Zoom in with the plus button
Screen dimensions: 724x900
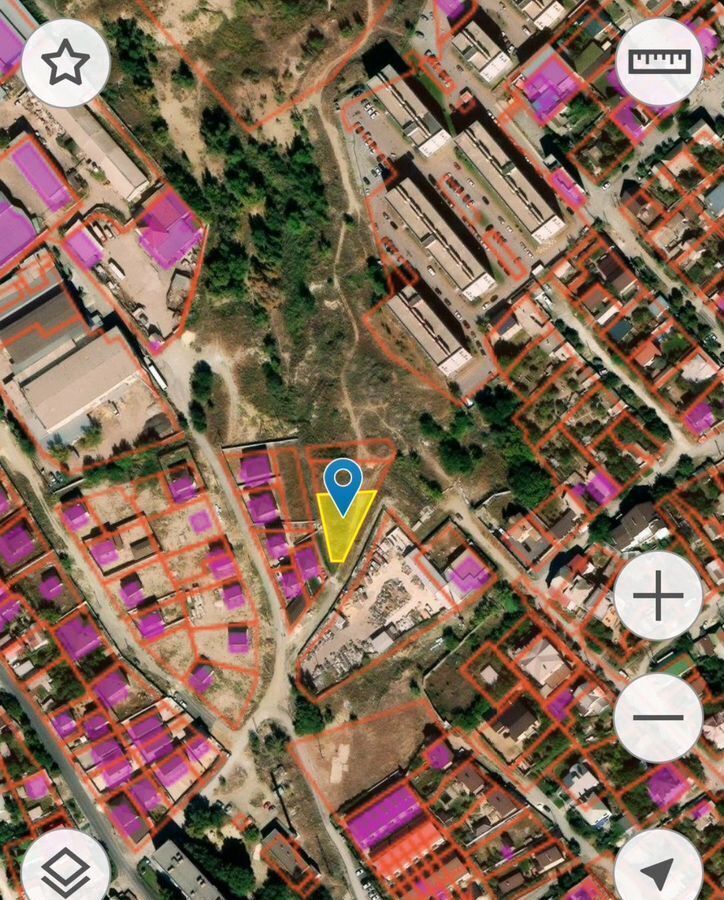click(658, 596)
